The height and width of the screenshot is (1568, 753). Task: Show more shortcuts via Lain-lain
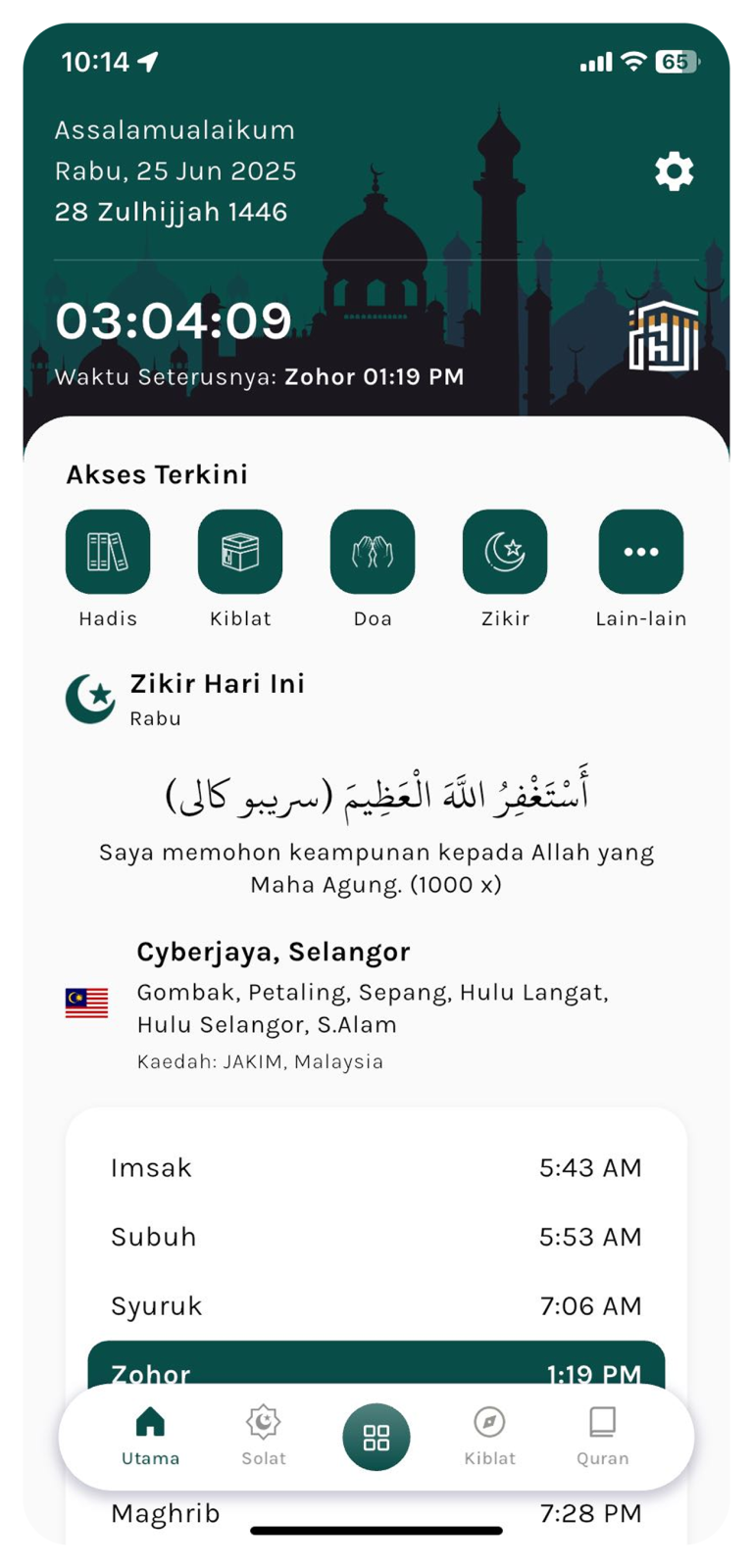(x=640, y=552)
